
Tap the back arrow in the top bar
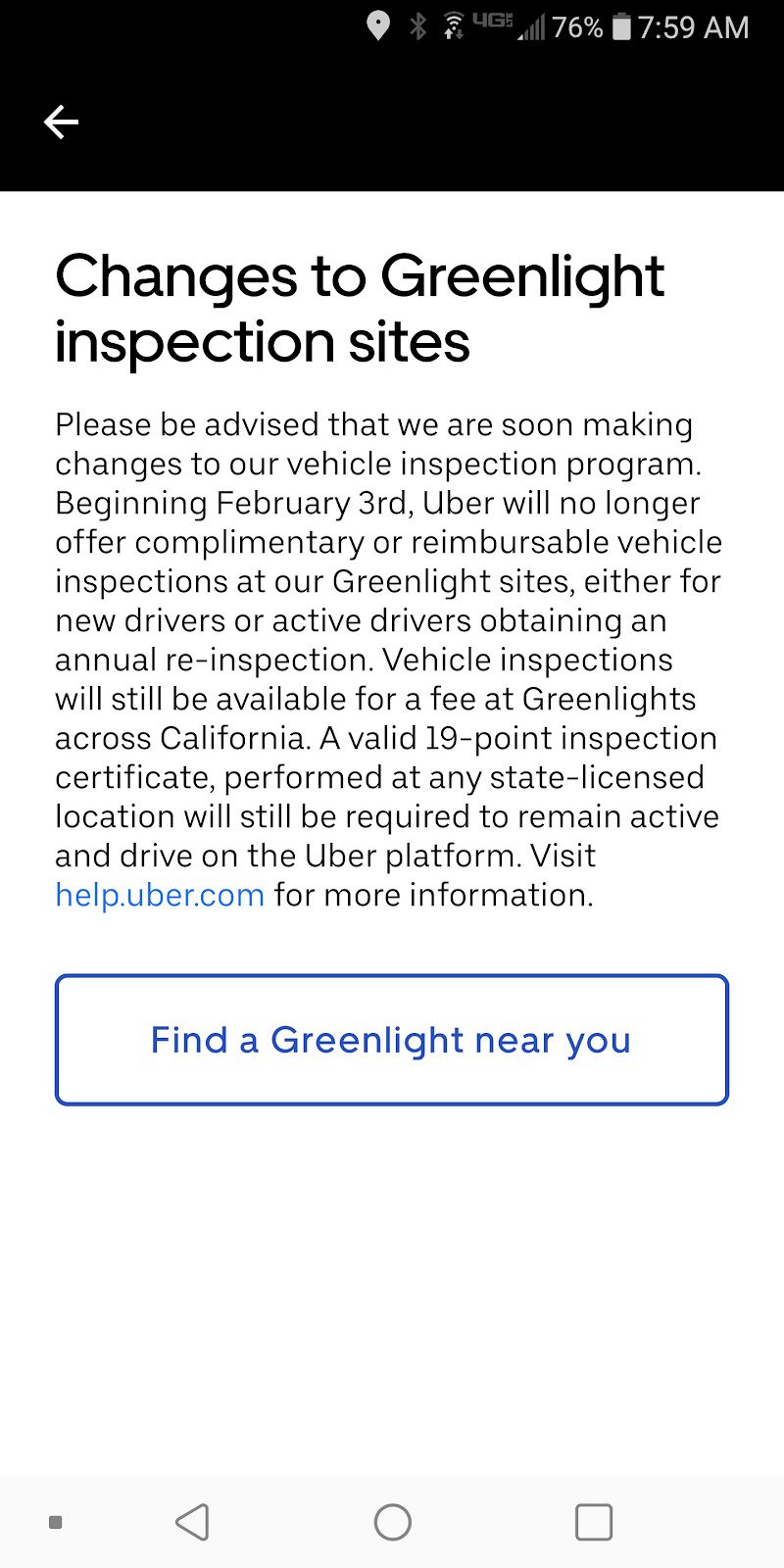61,122
